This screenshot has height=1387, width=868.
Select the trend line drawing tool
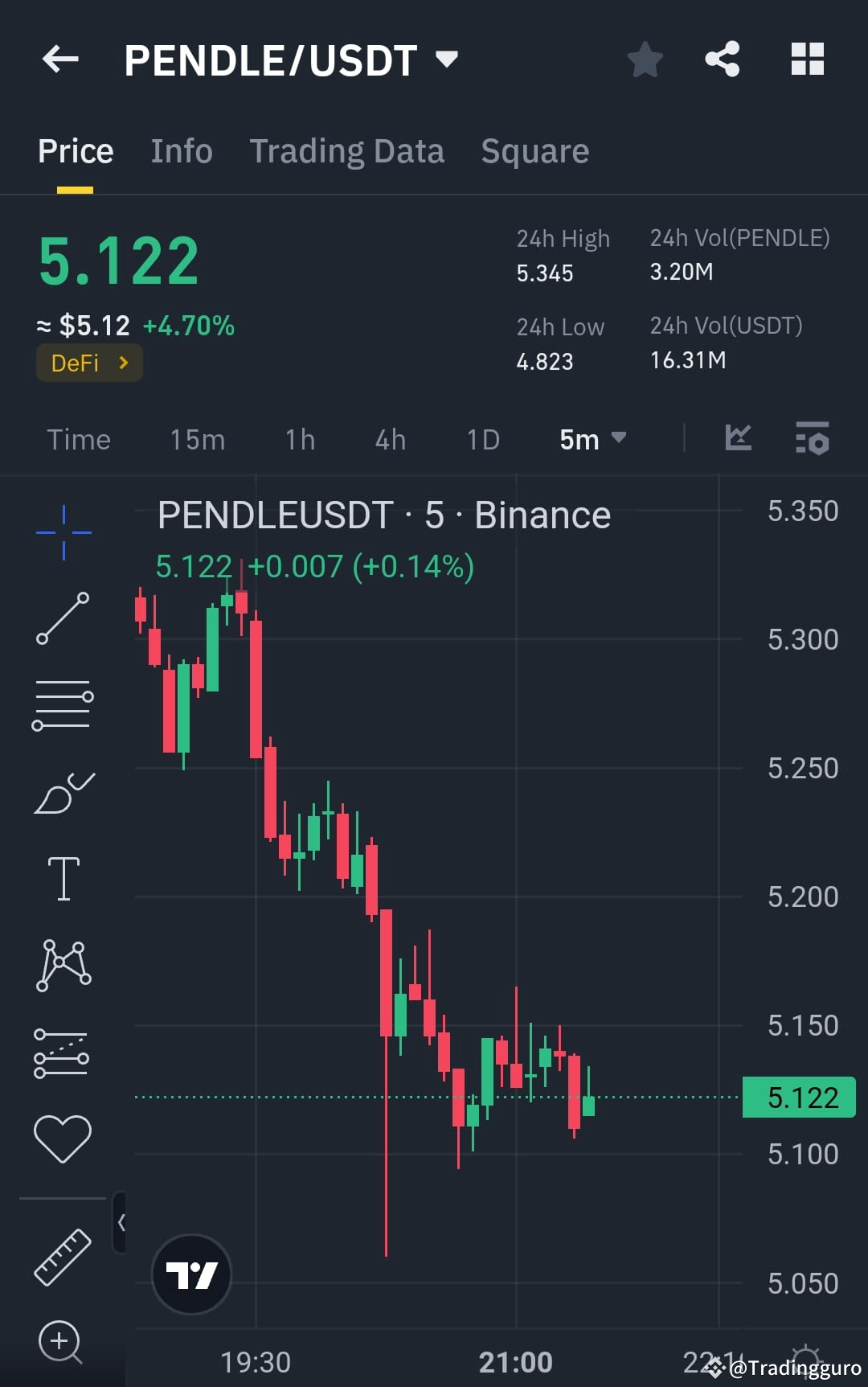tap(63, 619)
